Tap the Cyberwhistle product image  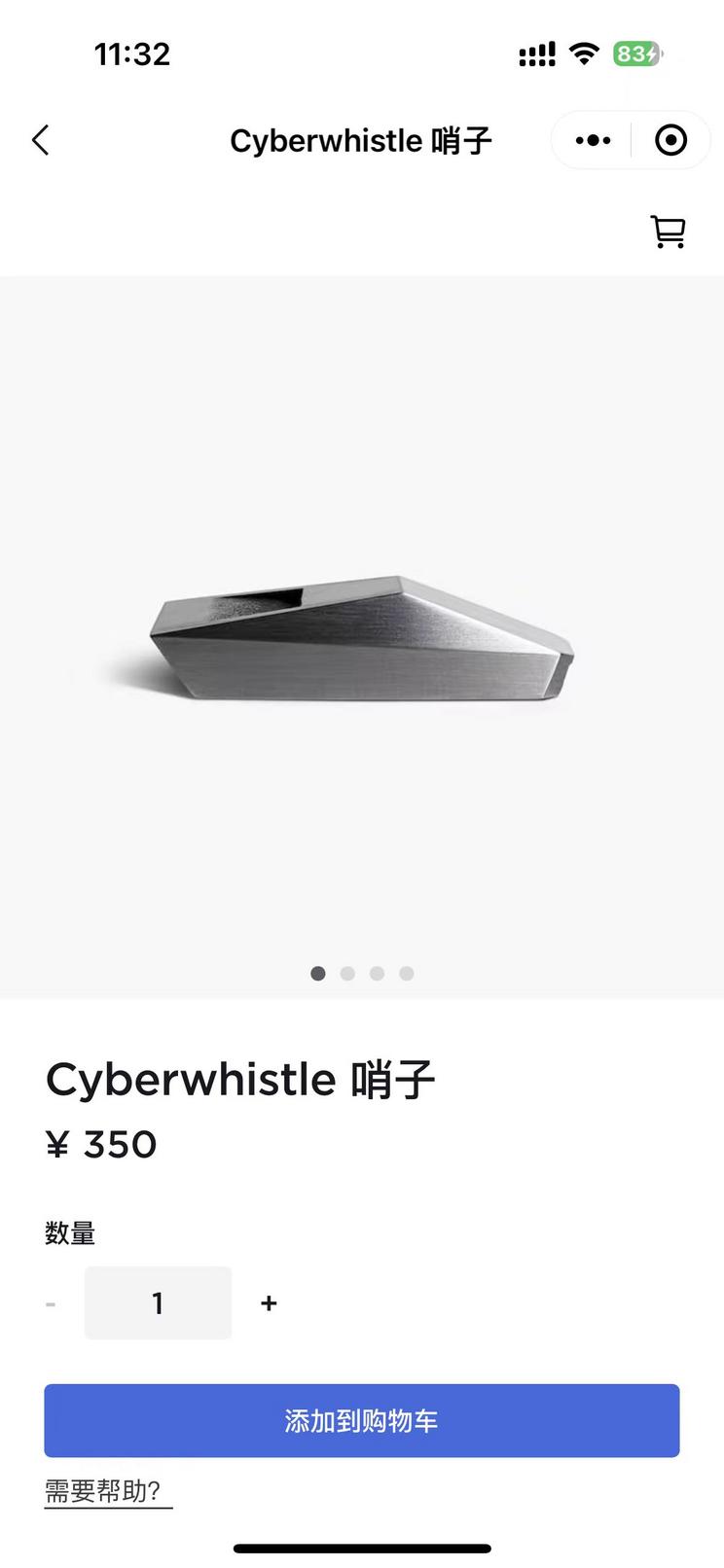(x=362, y=637)
